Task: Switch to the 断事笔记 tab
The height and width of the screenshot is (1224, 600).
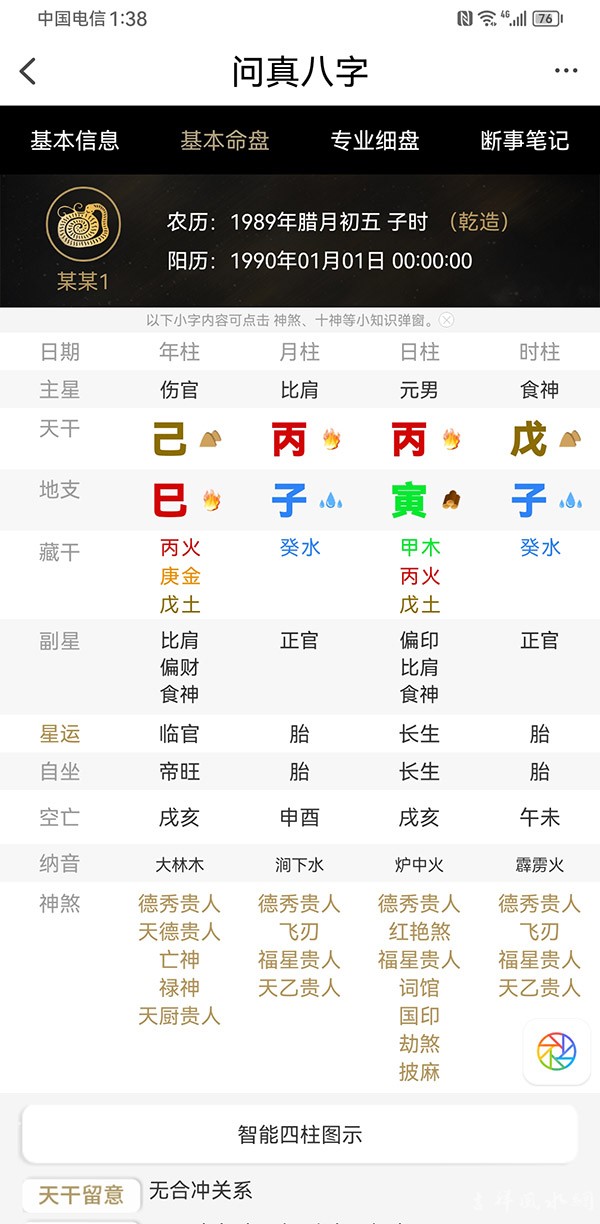Action: [x=525, y=141]
